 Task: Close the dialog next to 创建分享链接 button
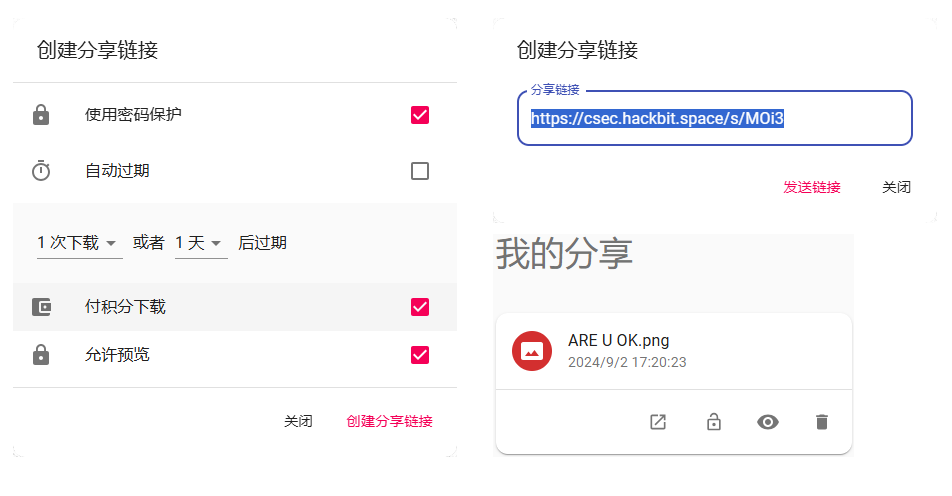point(298,421)
